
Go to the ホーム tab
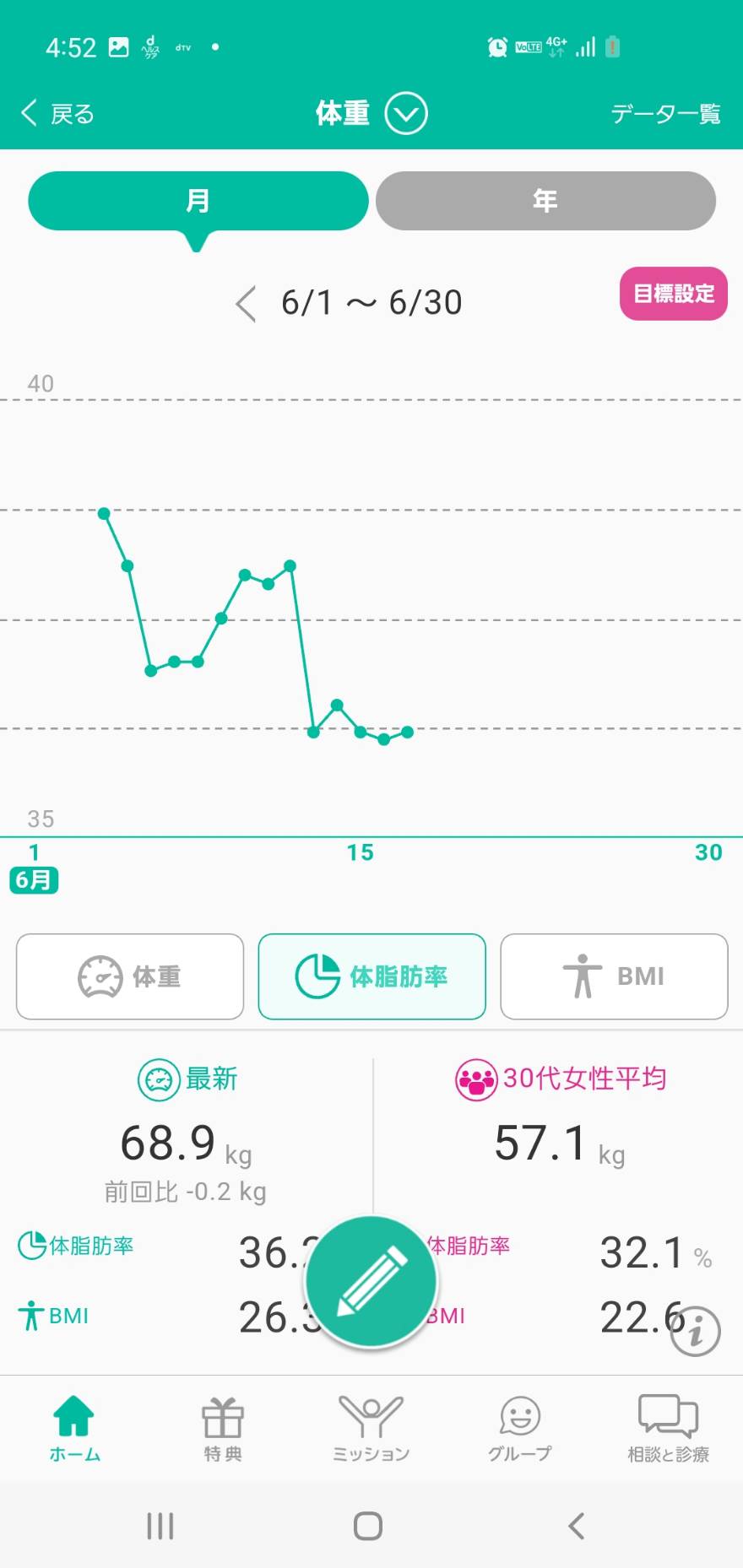click(x=74, y=1428)
